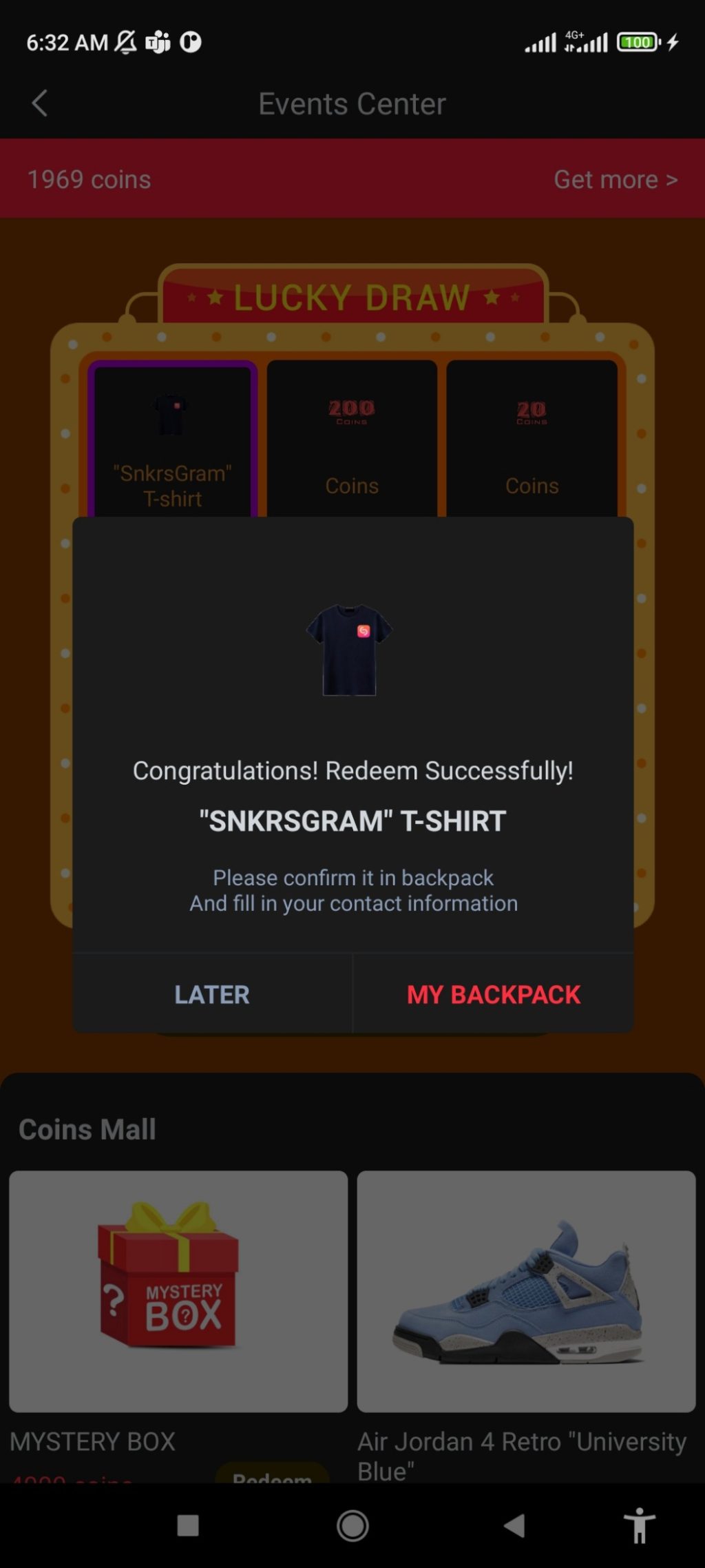Viewport: 705px width, 1568px height.
Task: Open the MYSTERY BOX card
Action: point(178,1291)
